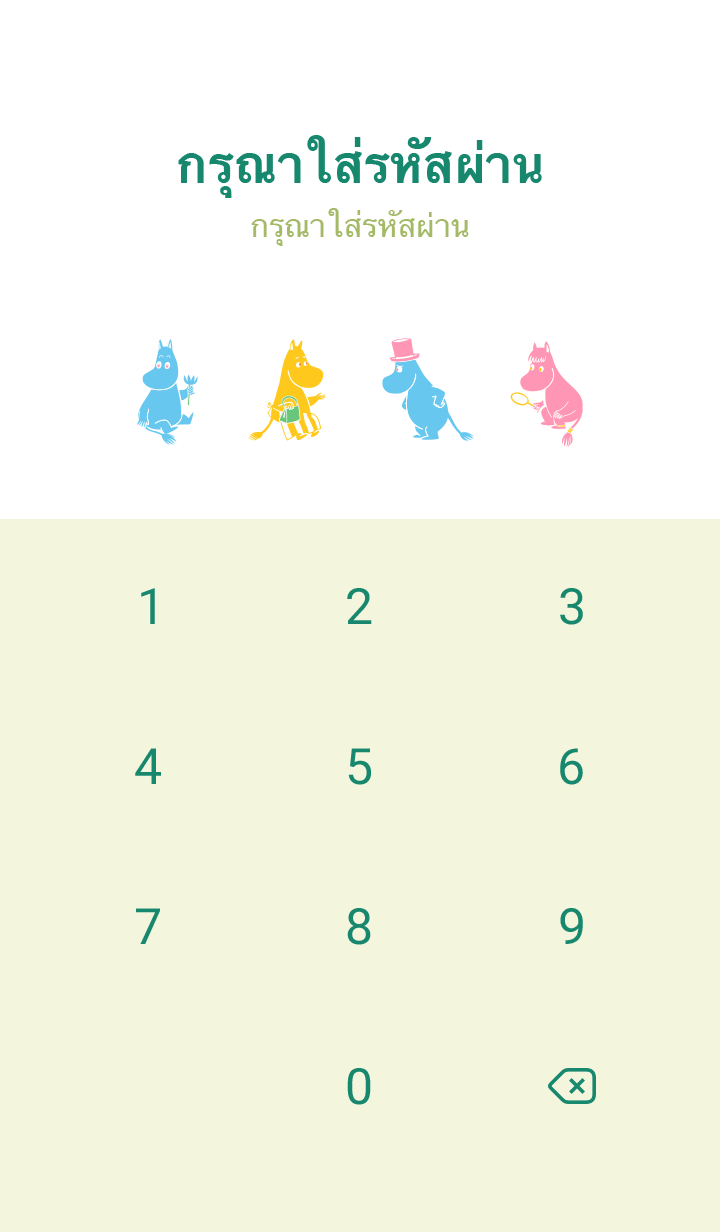Enter digit 9 for the passcode

tap(571, 927)
